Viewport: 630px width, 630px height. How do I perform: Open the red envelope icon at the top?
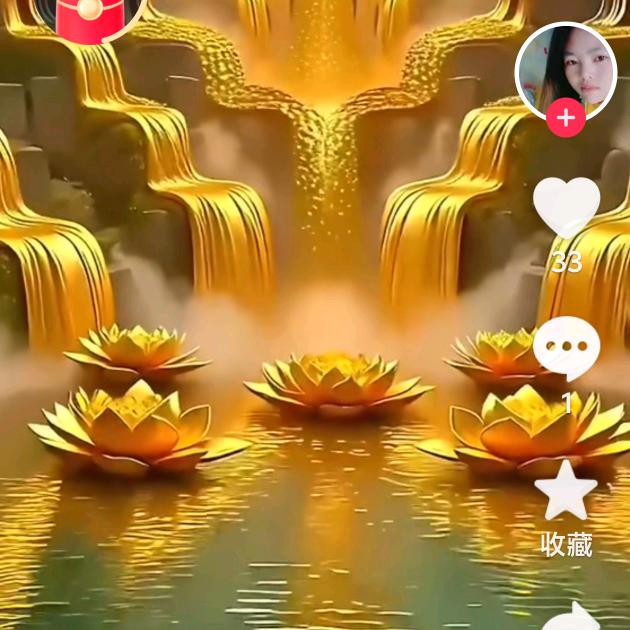click(x=88, y=15)
